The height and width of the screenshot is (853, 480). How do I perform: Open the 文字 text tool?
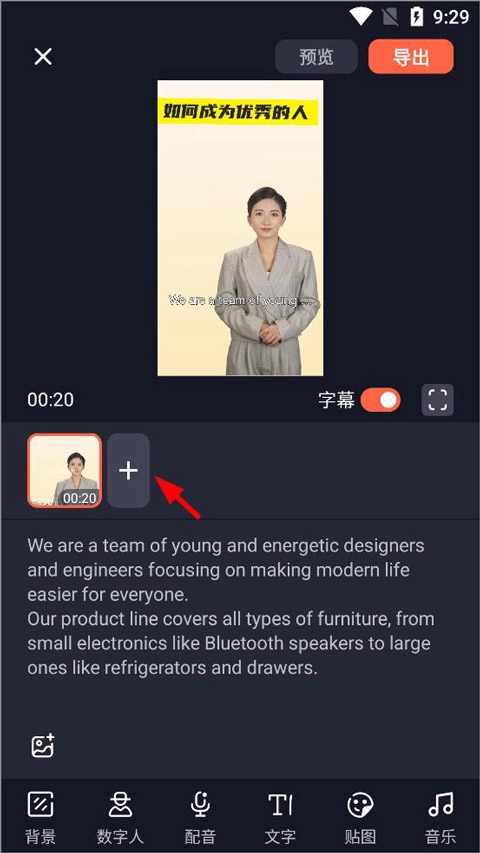(280, 817)
